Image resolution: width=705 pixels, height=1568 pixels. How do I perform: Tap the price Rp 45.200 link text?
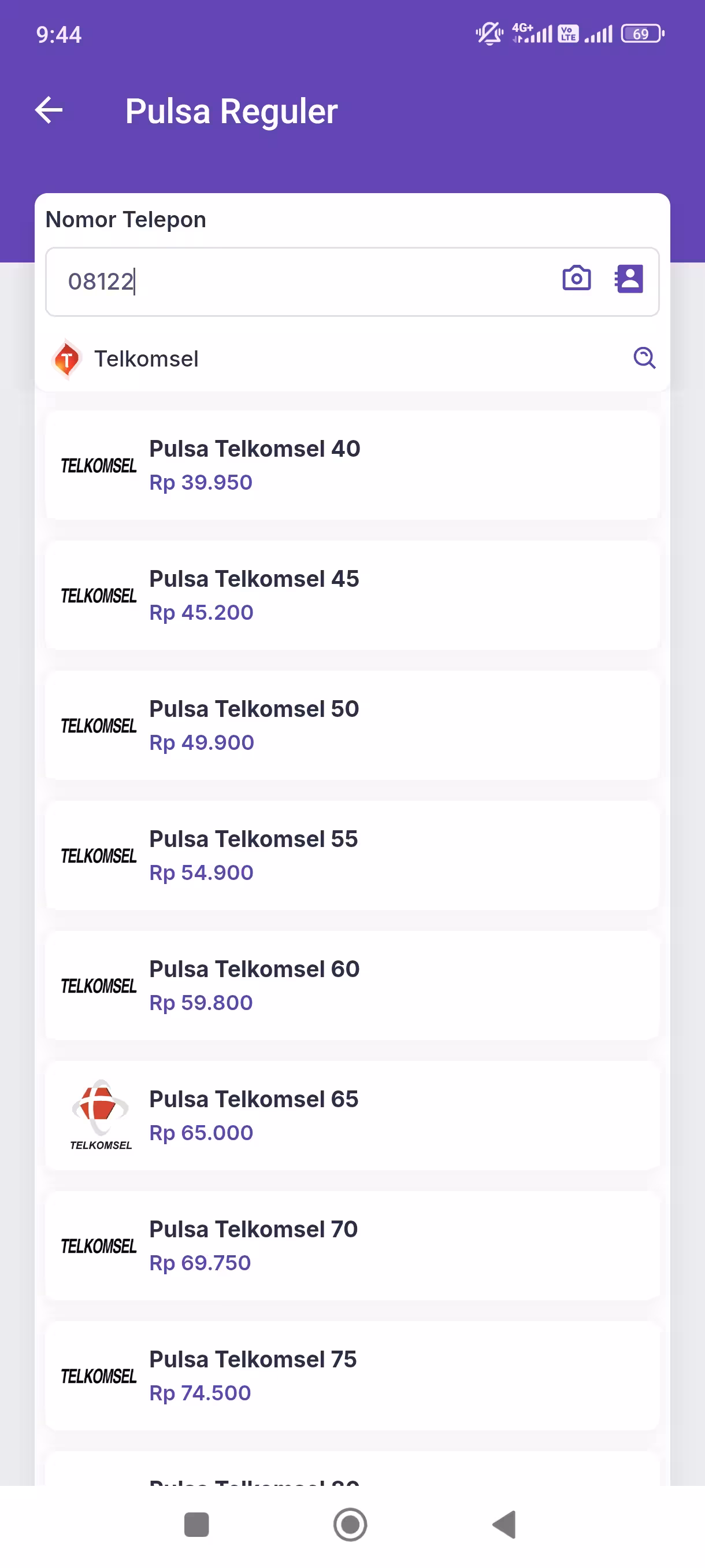(201, 612)
